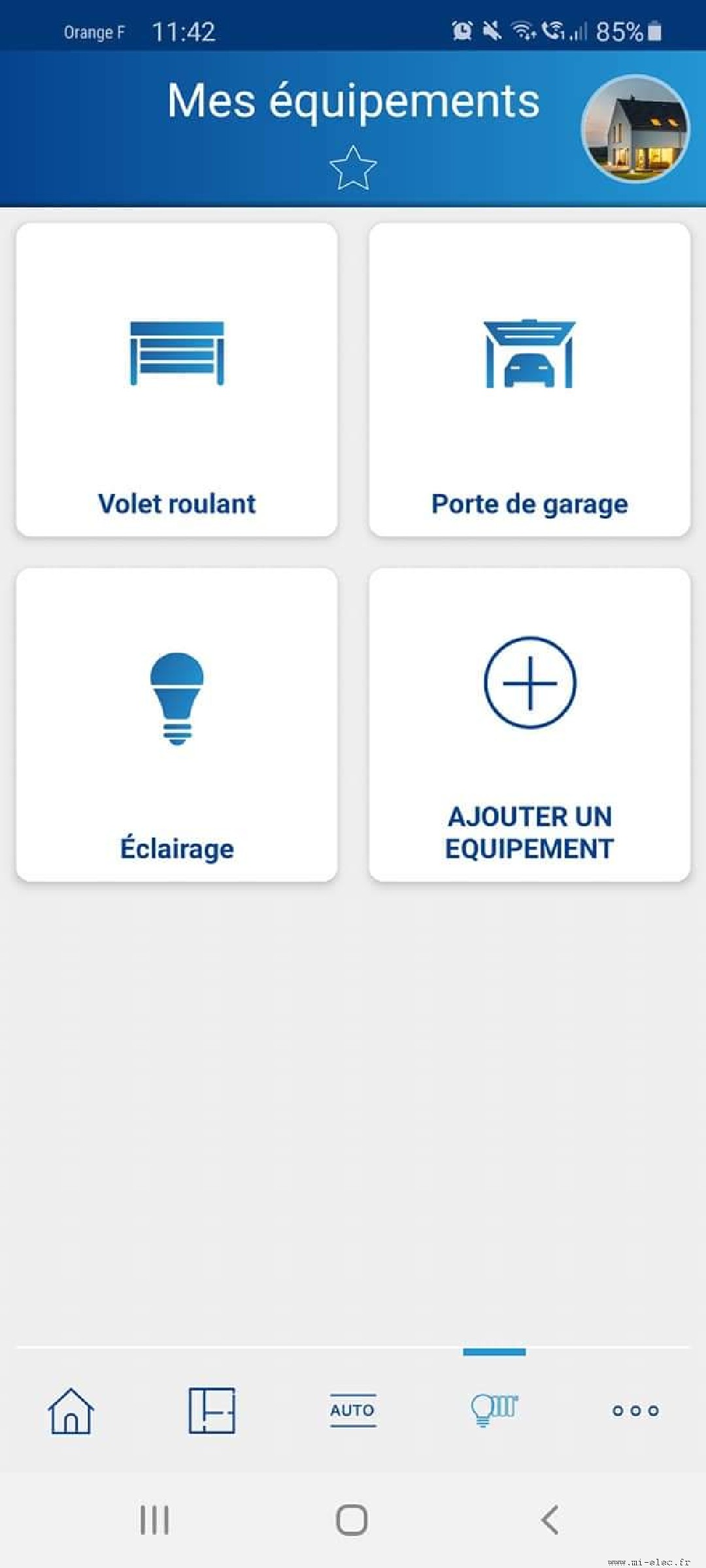The width and height of the screenshot is (706, 1568).
Task: Open the Éclairage equipment card
Action: tap(176, 725)
